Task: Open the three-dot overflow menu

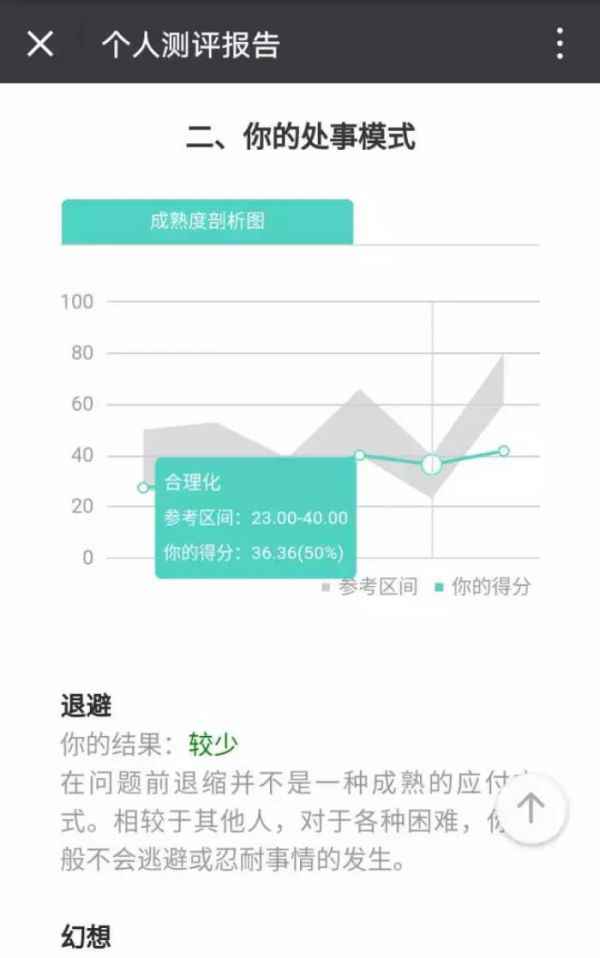Action: coord(559,44)
